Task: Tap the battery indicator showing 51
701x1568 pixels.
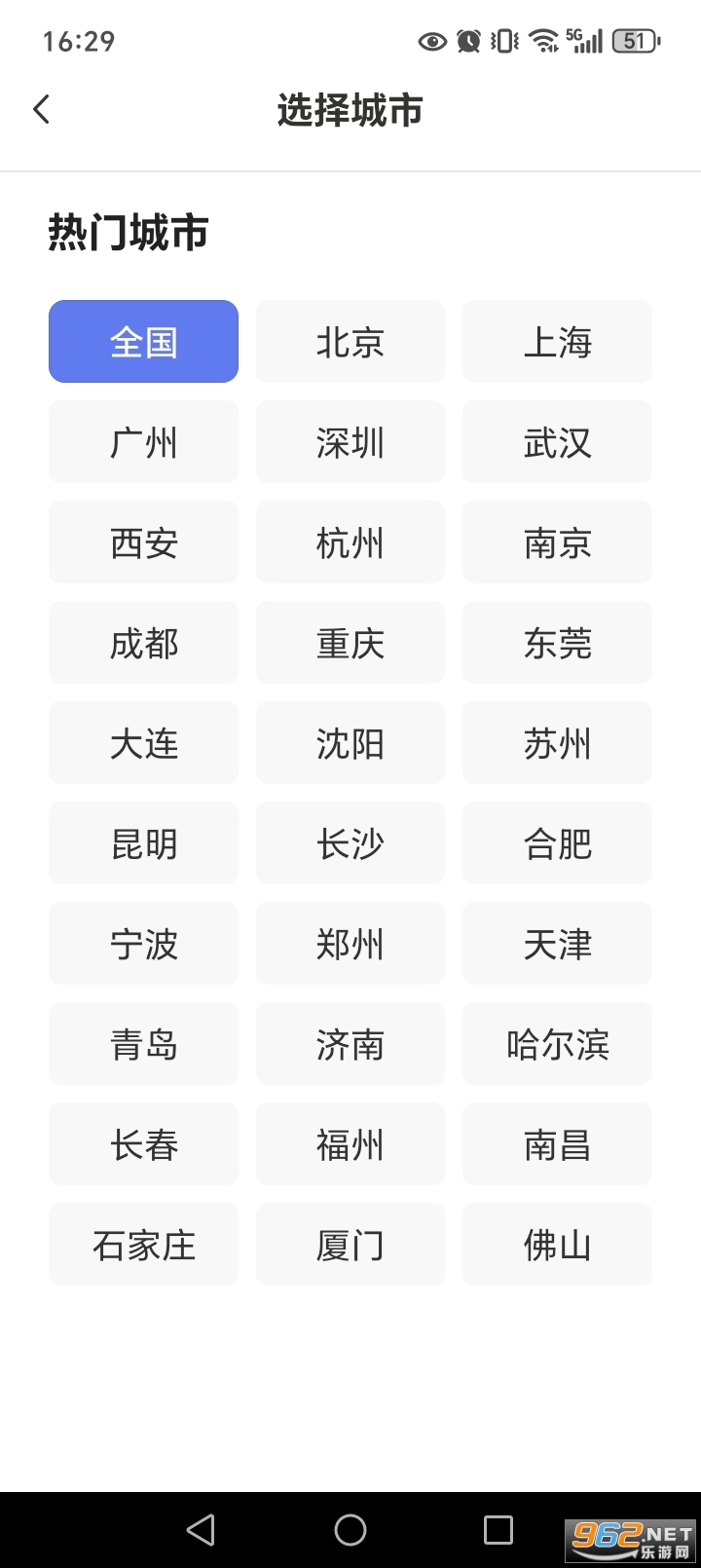Action: 634,41
